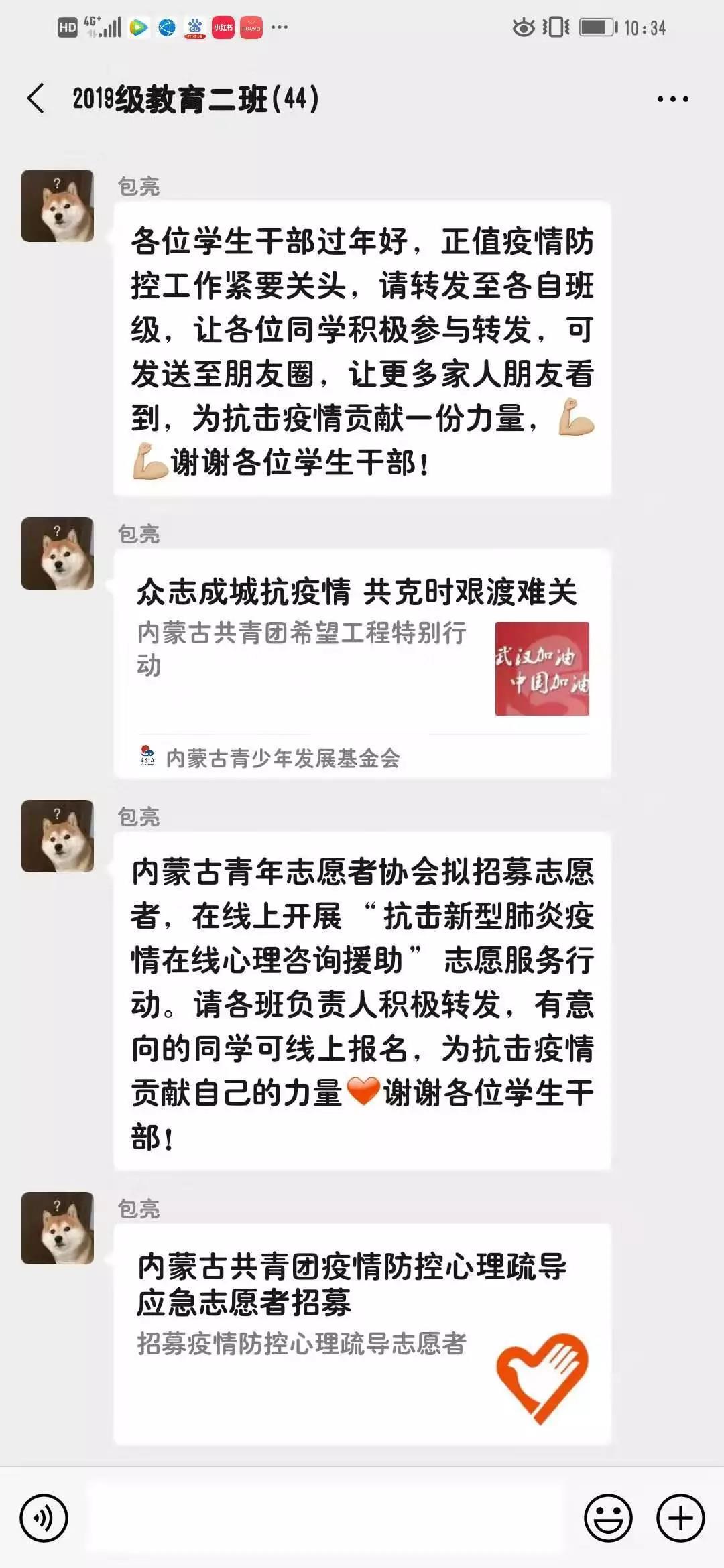Open the 疫情防控心理疏导应急志愿者招募 link card
724x1568 pixels.
362,1333
